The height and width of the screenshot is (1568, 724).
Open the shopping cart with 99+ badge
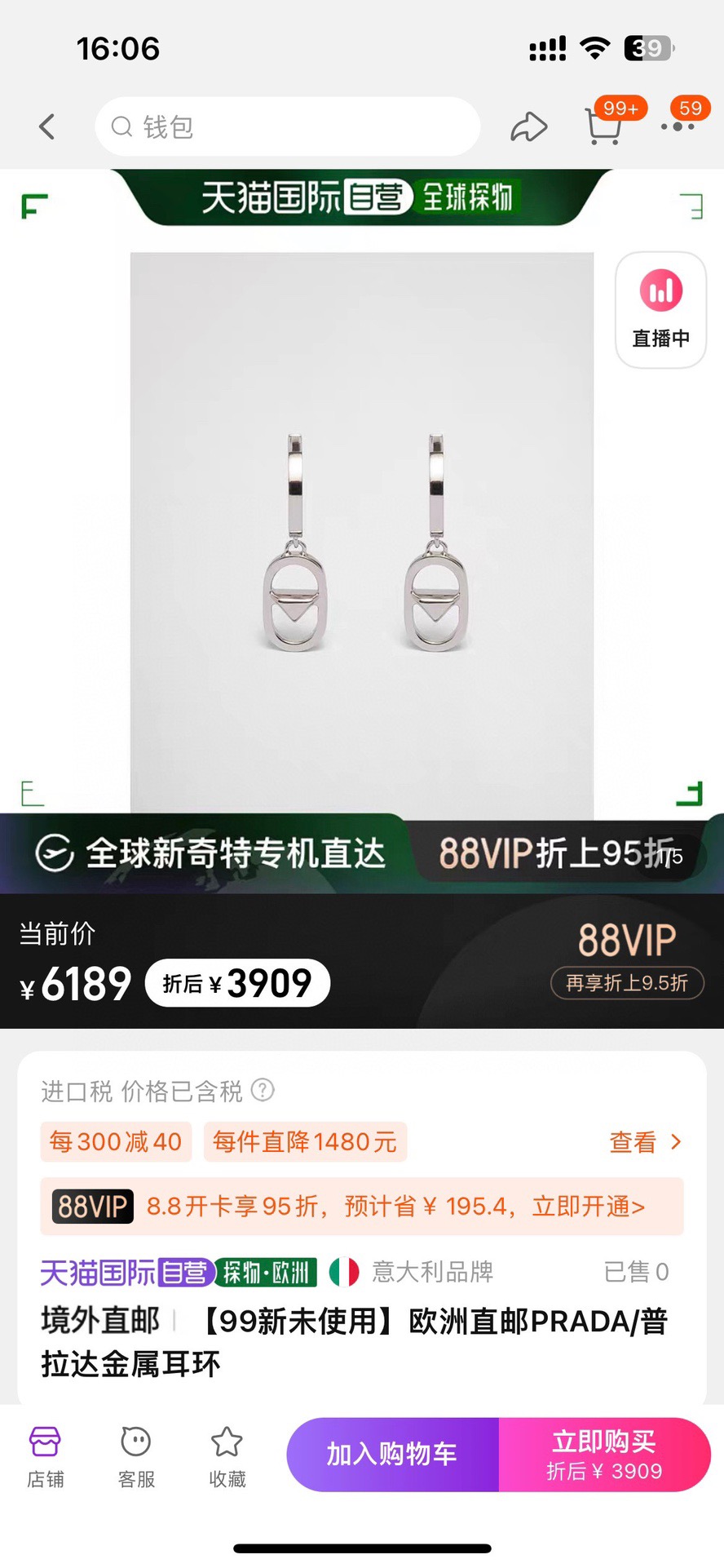point(604,129)
